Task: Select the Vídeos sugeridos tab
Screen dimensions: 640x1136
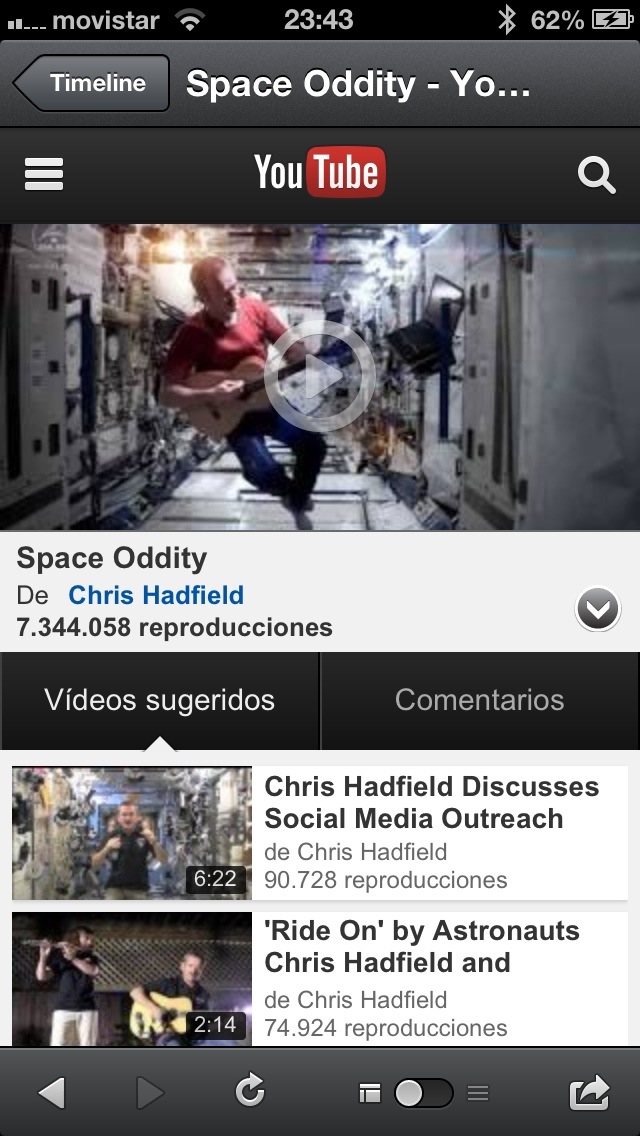Action: click(x=159, y=700)
